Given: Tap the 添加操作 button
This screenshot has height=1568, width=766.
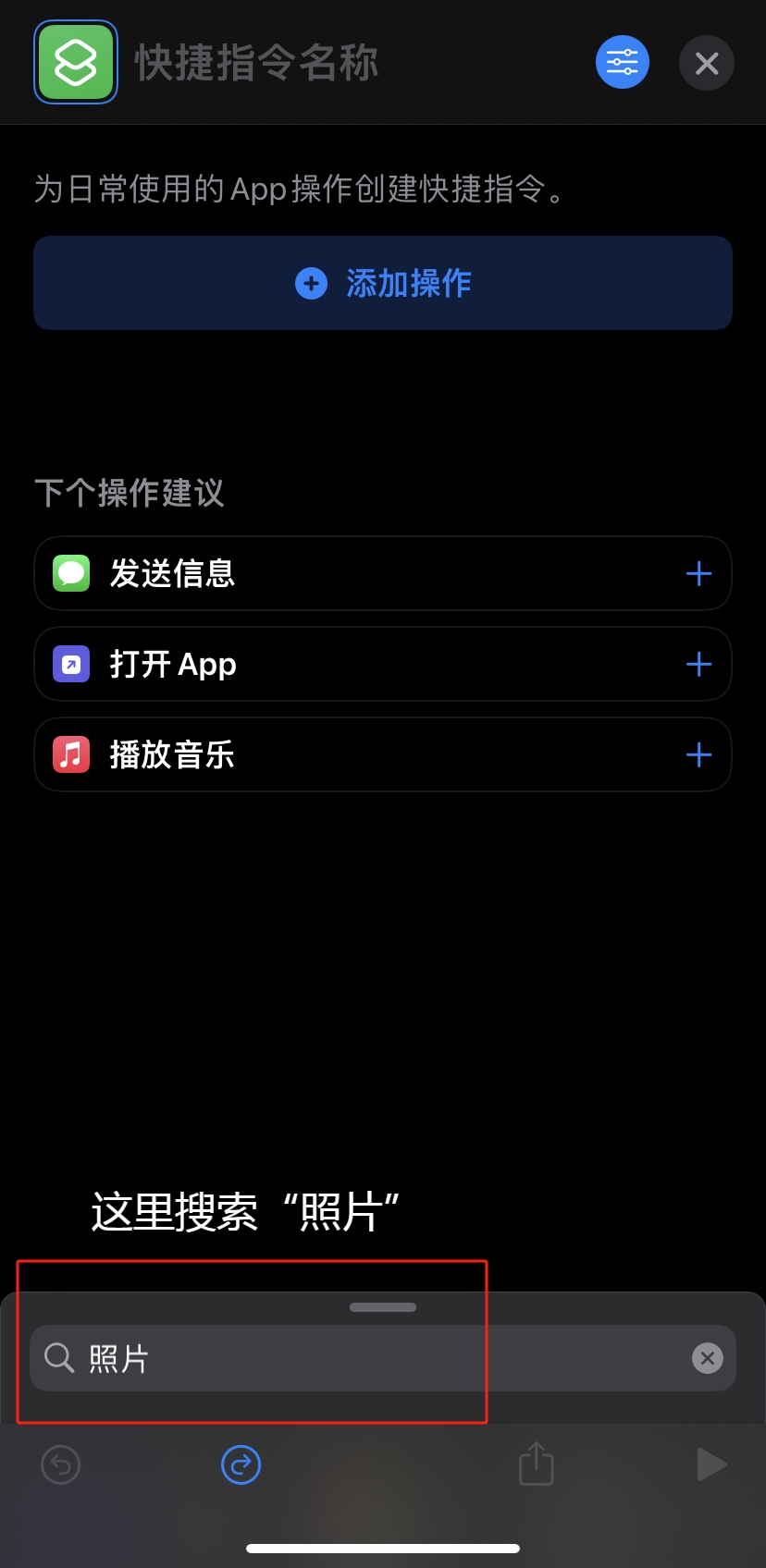Looking at the screenshot, I should point(383,283).
